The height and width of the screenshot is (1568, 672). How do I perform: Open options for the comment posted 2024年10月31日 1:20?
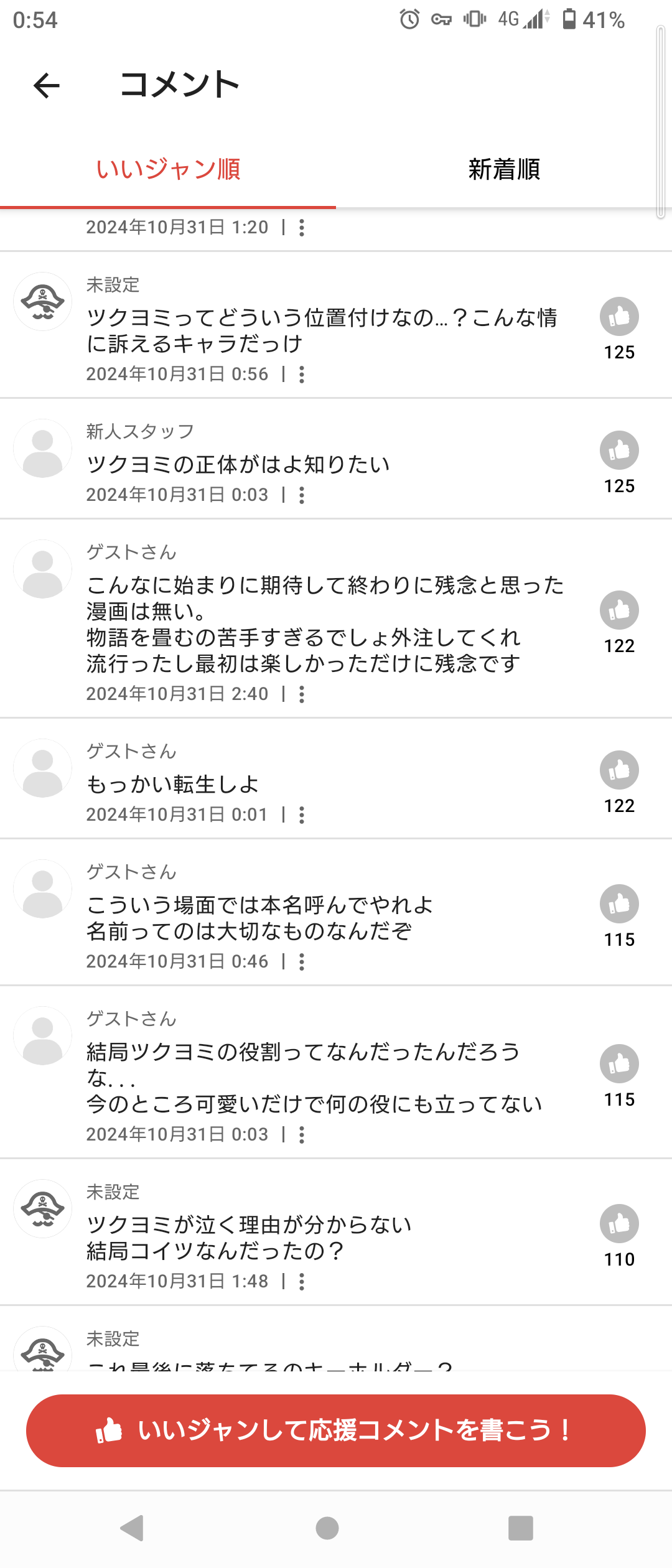[302, 228]
